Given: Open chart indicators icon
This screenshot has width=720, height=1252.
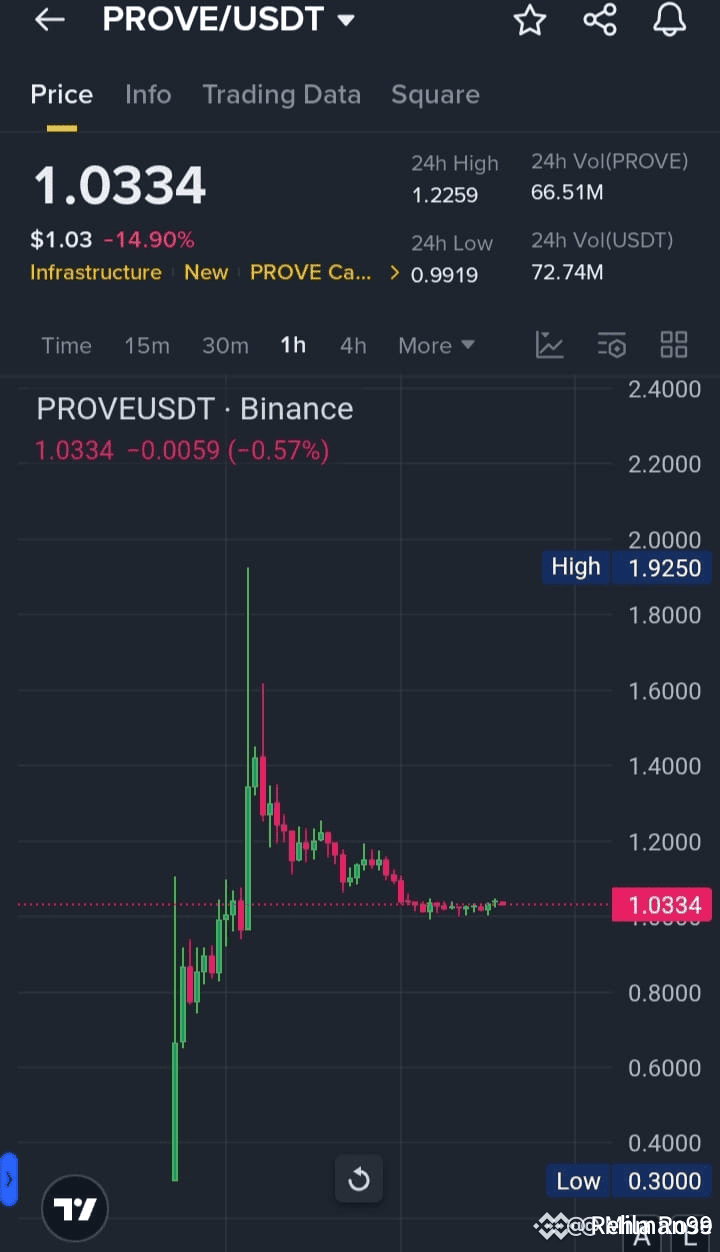Looking at the screenshot, I should tap(550, 345).
